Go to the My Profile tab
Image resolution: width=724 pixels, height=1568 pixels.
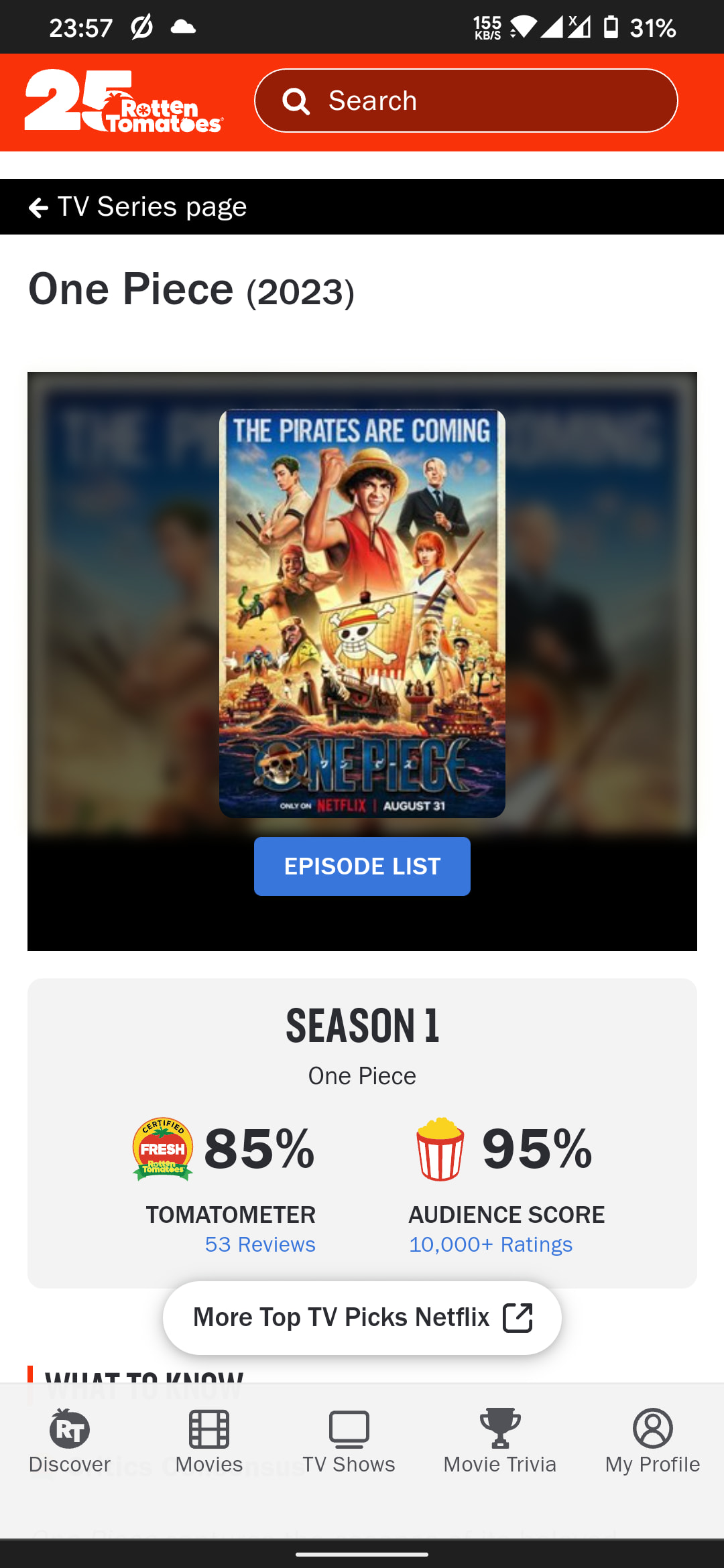coord(652,1441)
